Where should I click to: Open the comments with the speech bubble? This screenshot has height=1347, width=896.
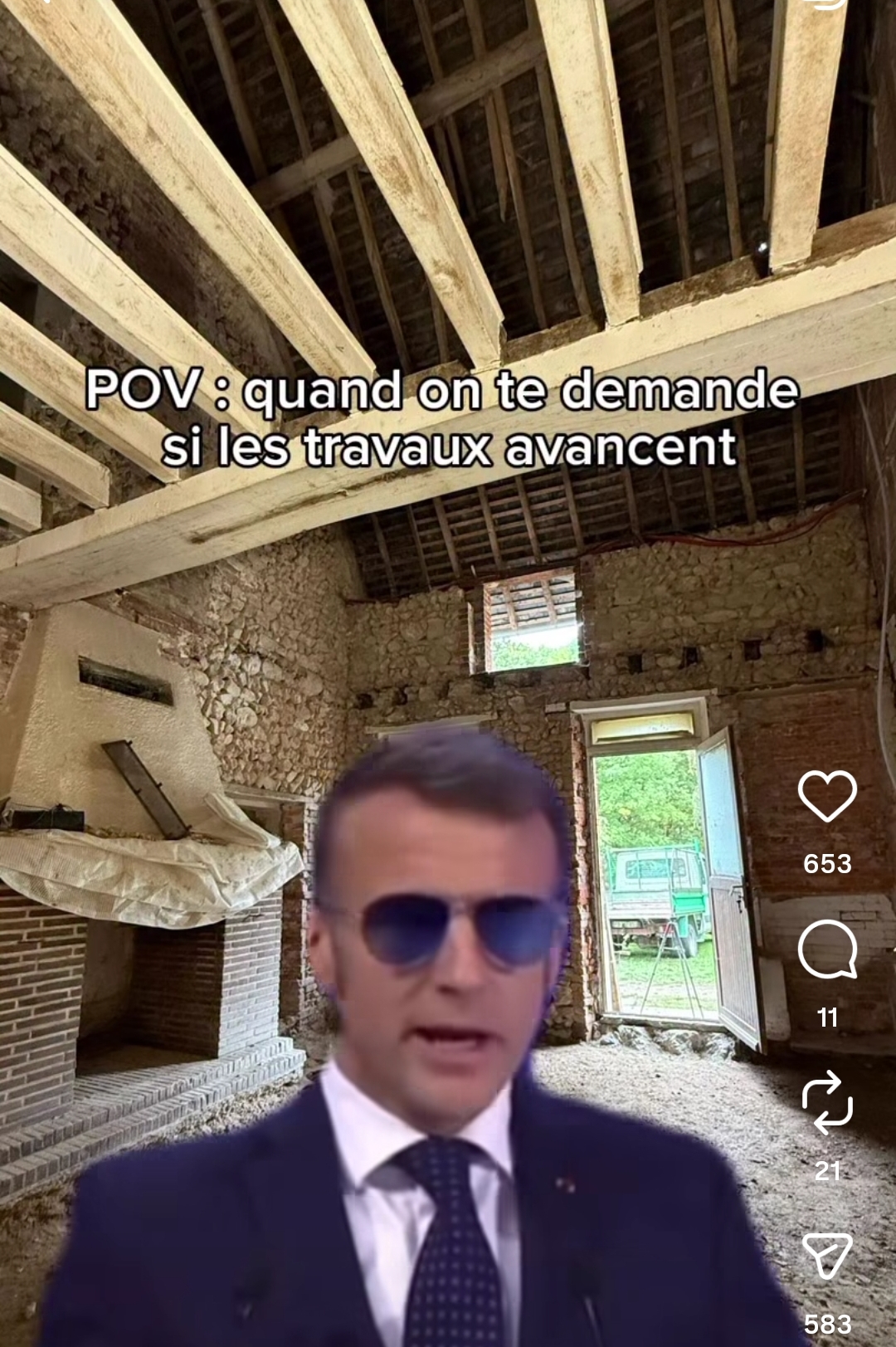(827, 950)
